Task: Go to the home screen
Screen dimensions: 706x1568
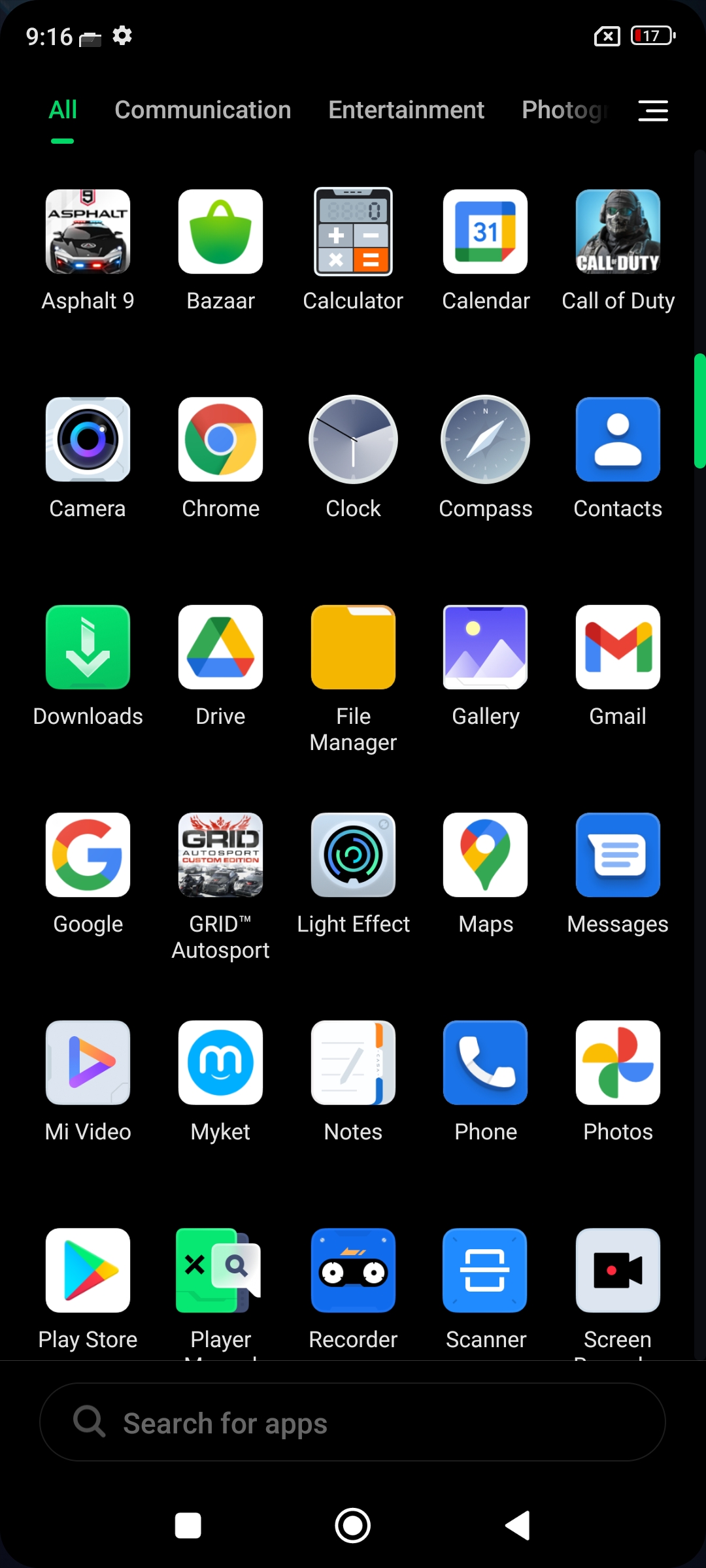Action: pos(353,1526)
